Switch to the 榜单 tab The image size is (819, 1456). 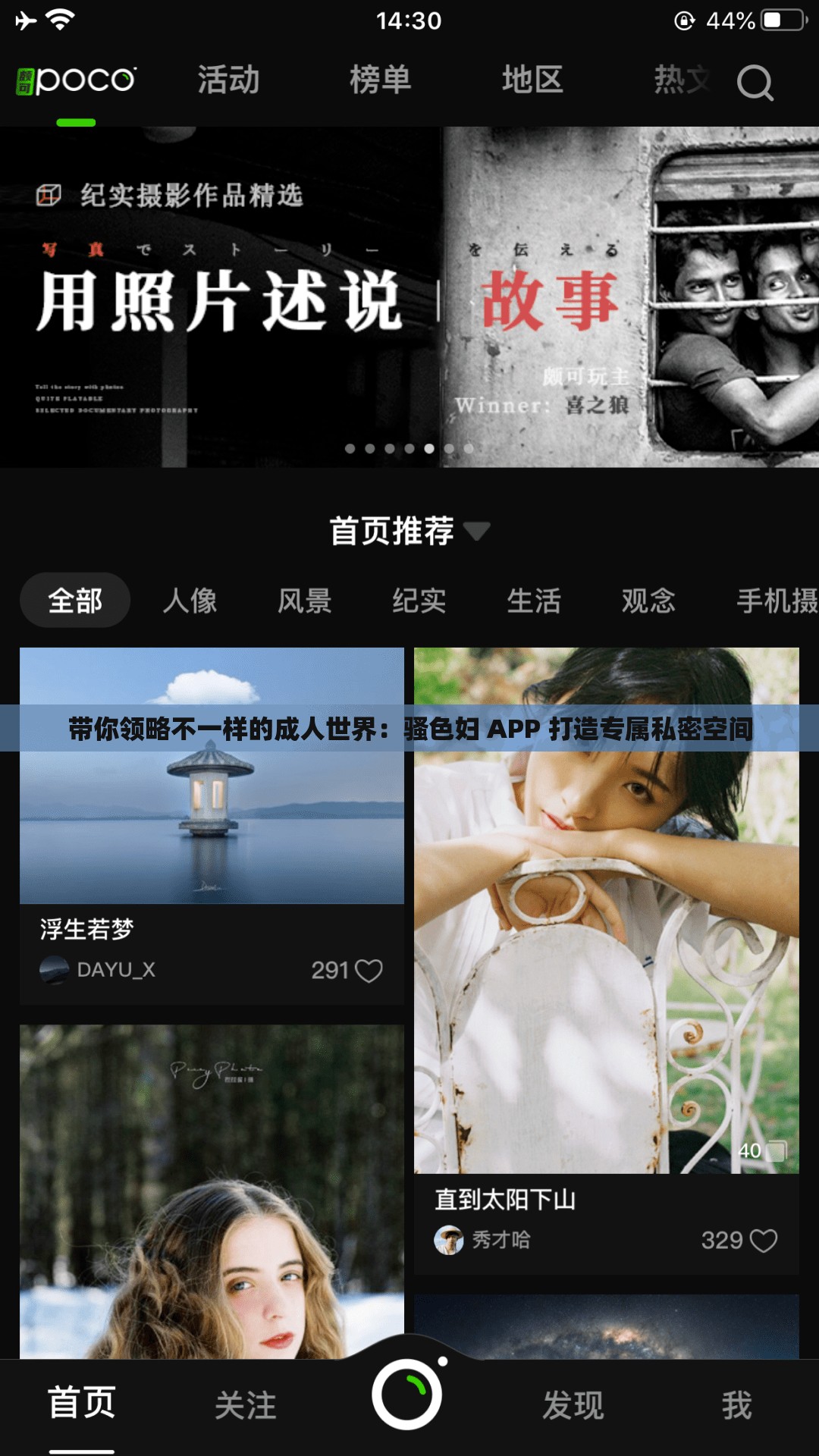coord(381,80)
